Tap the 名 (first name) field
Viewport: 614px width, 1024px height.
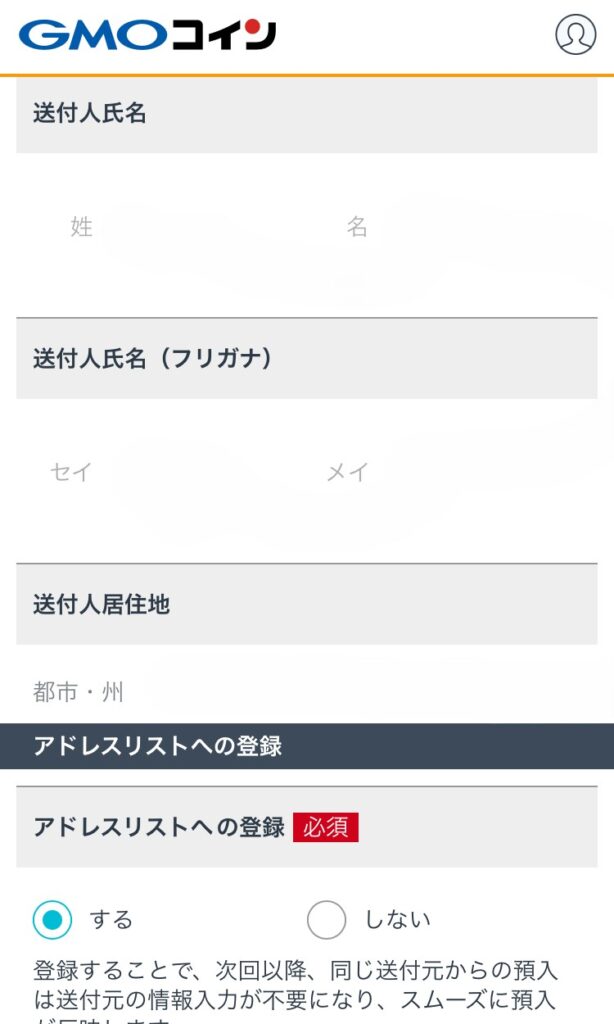[x=450, y=228]
